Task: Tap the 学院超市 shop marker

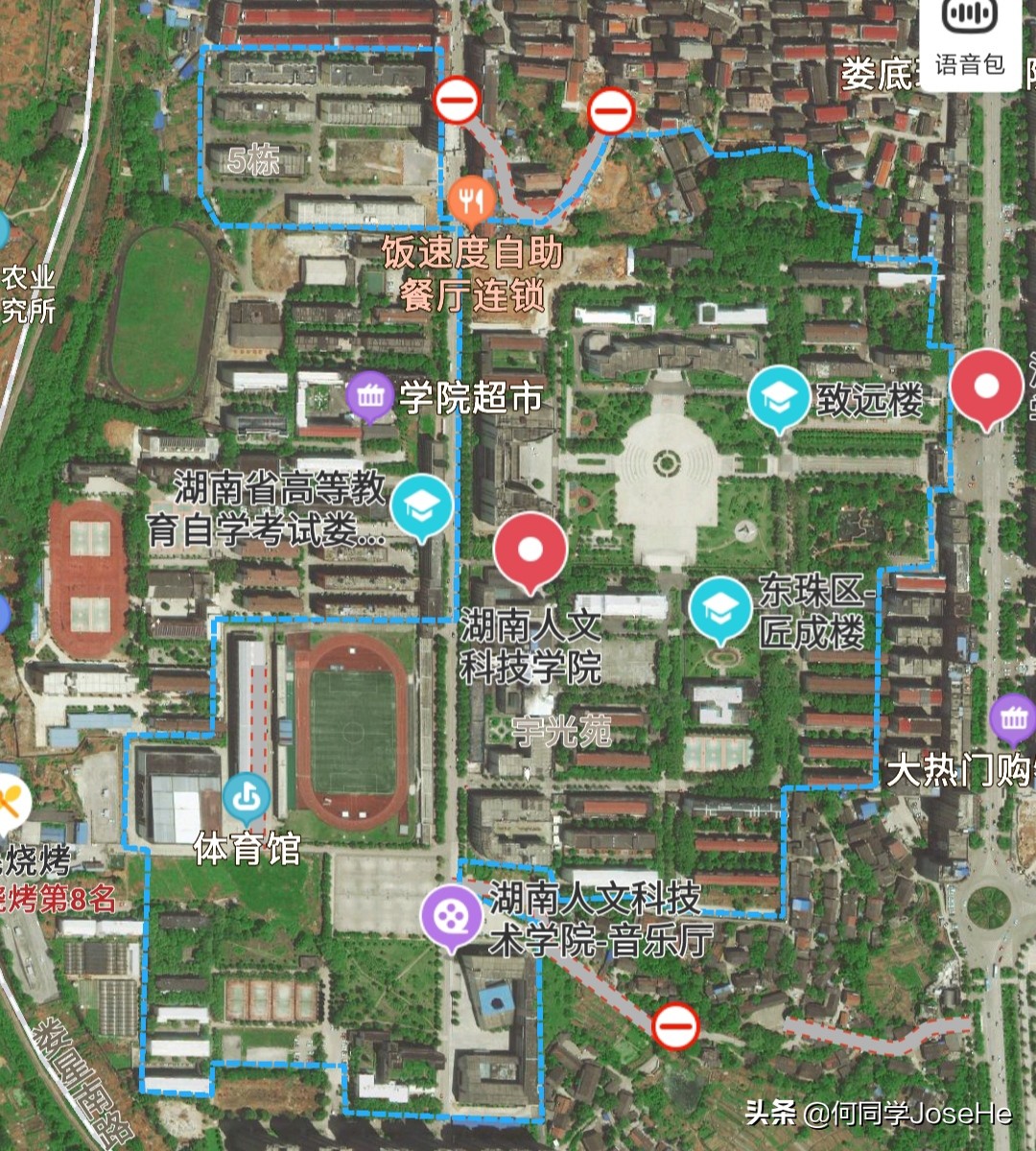Action: click(x=370, y=395)
